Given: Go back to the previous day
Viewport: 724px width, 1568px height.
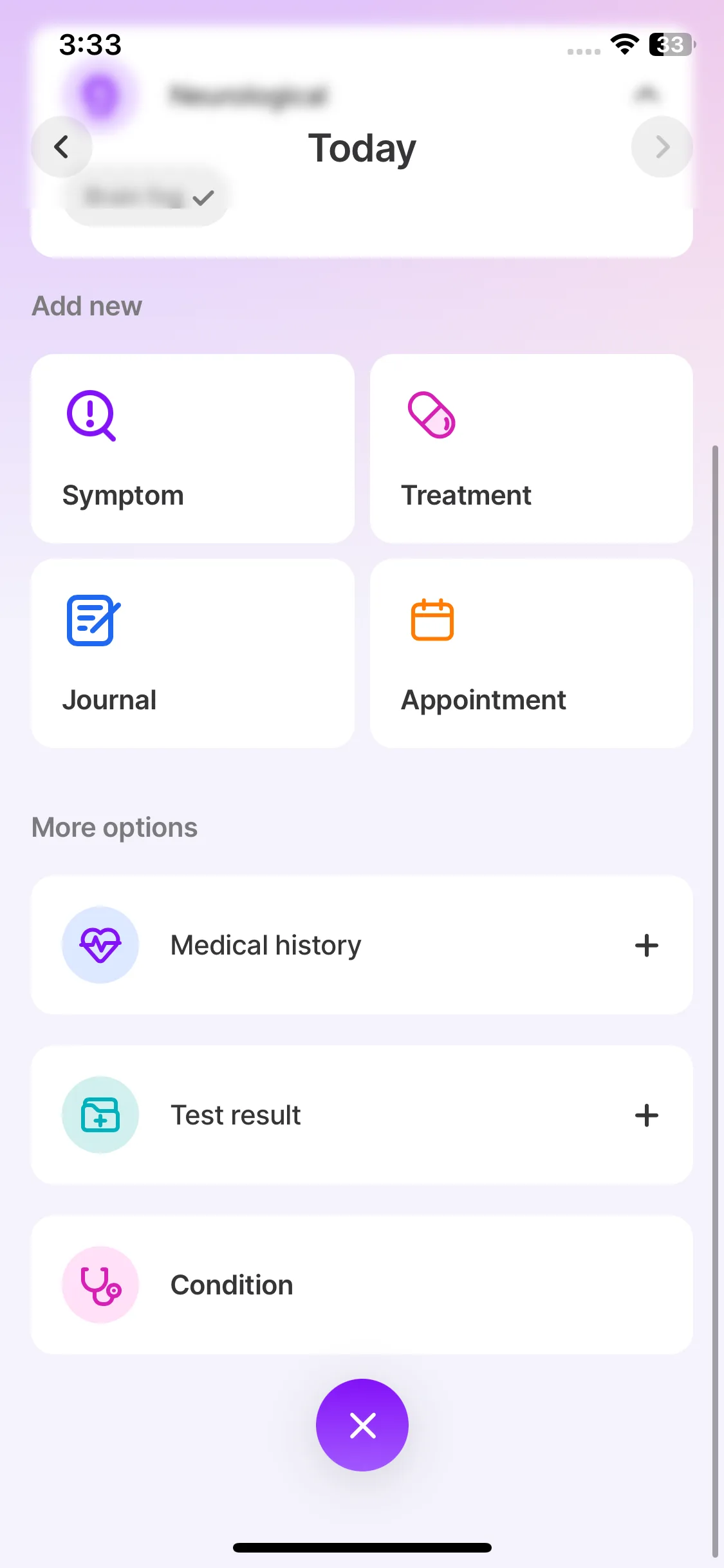Looking at the screenshot, I should click(x=62, y=147).
